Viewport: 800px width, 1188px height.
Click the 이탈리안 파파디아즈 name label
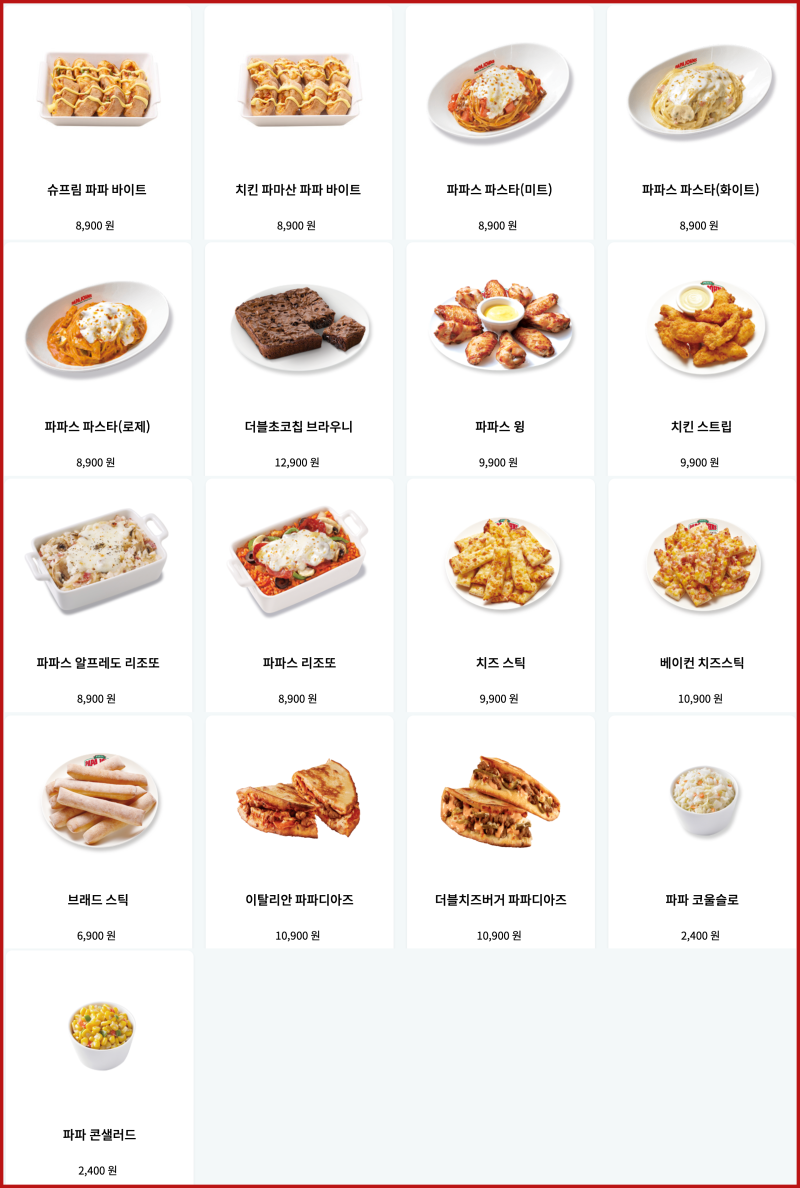(300, 898)
